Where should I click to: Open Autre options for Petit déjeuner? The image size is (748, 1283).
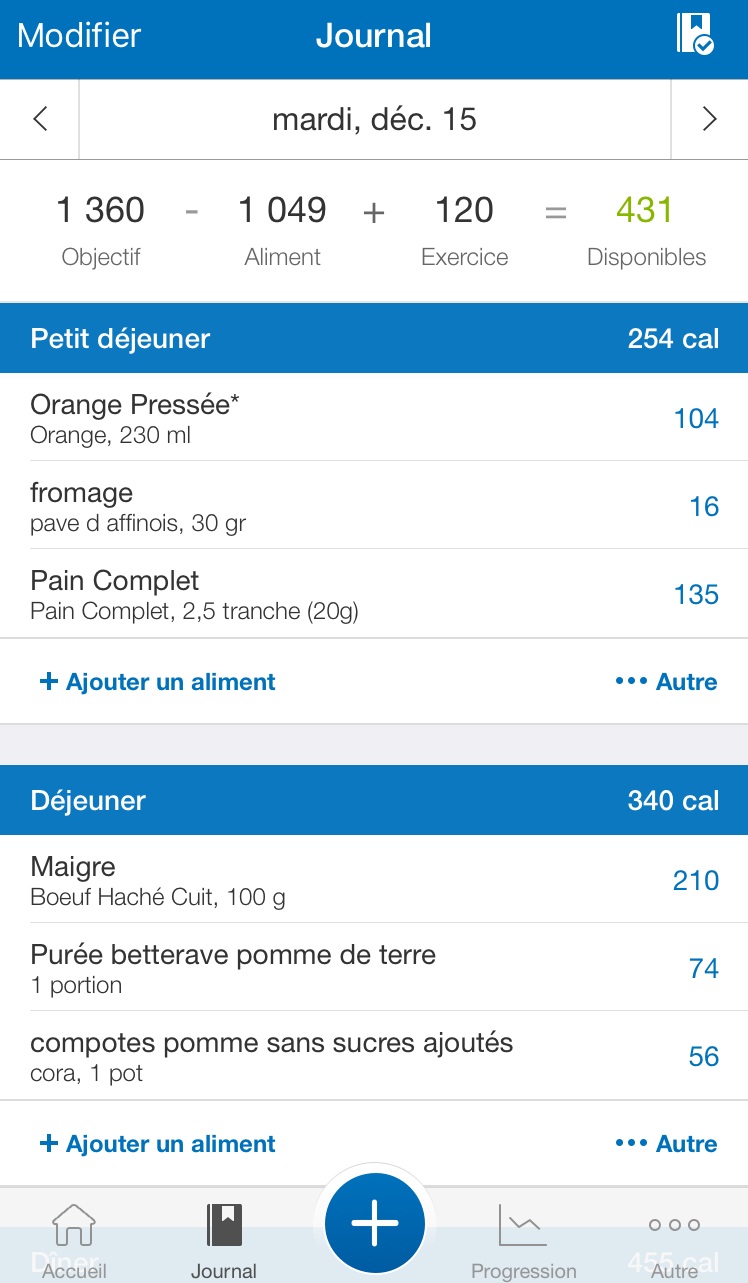pos(666,682)
